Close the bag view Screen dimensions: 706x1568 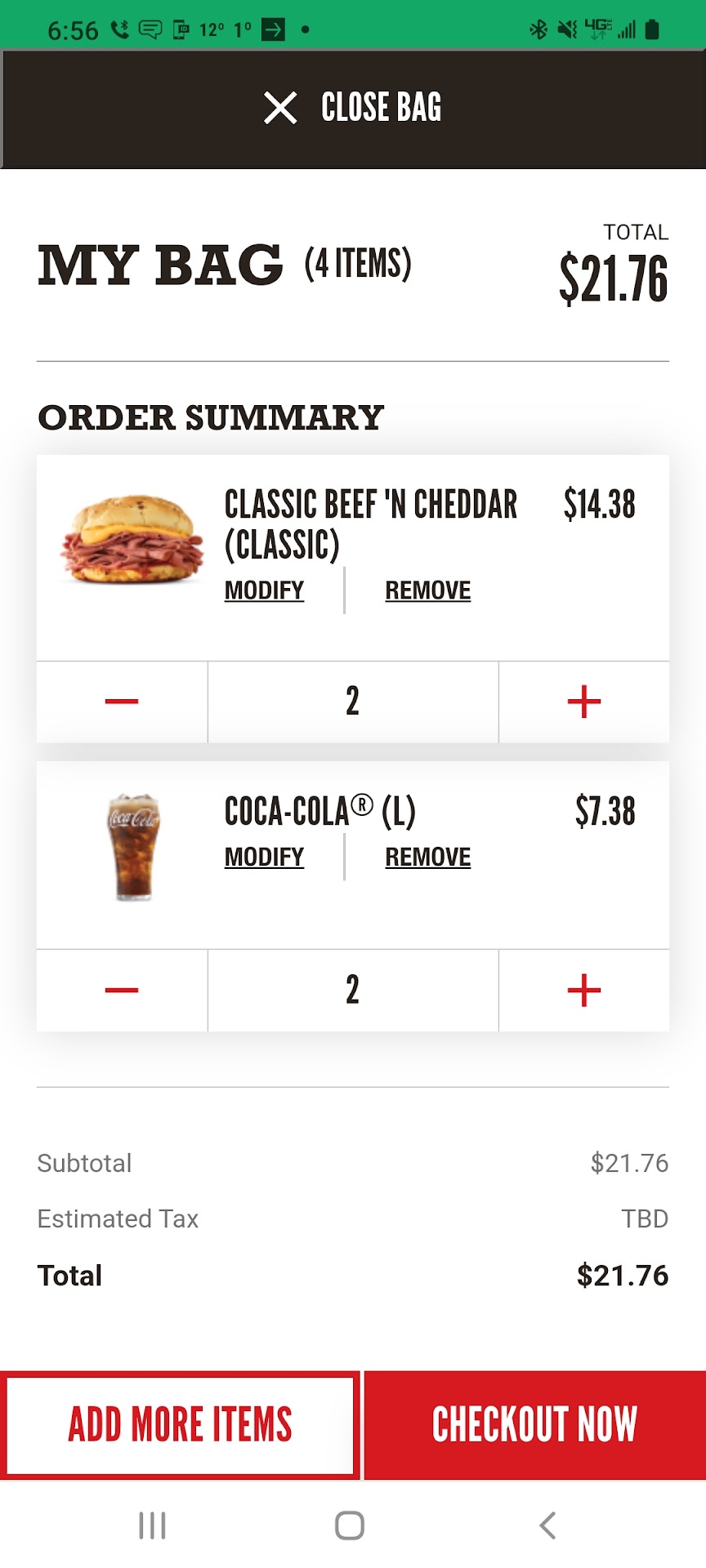tap(353, 108)
